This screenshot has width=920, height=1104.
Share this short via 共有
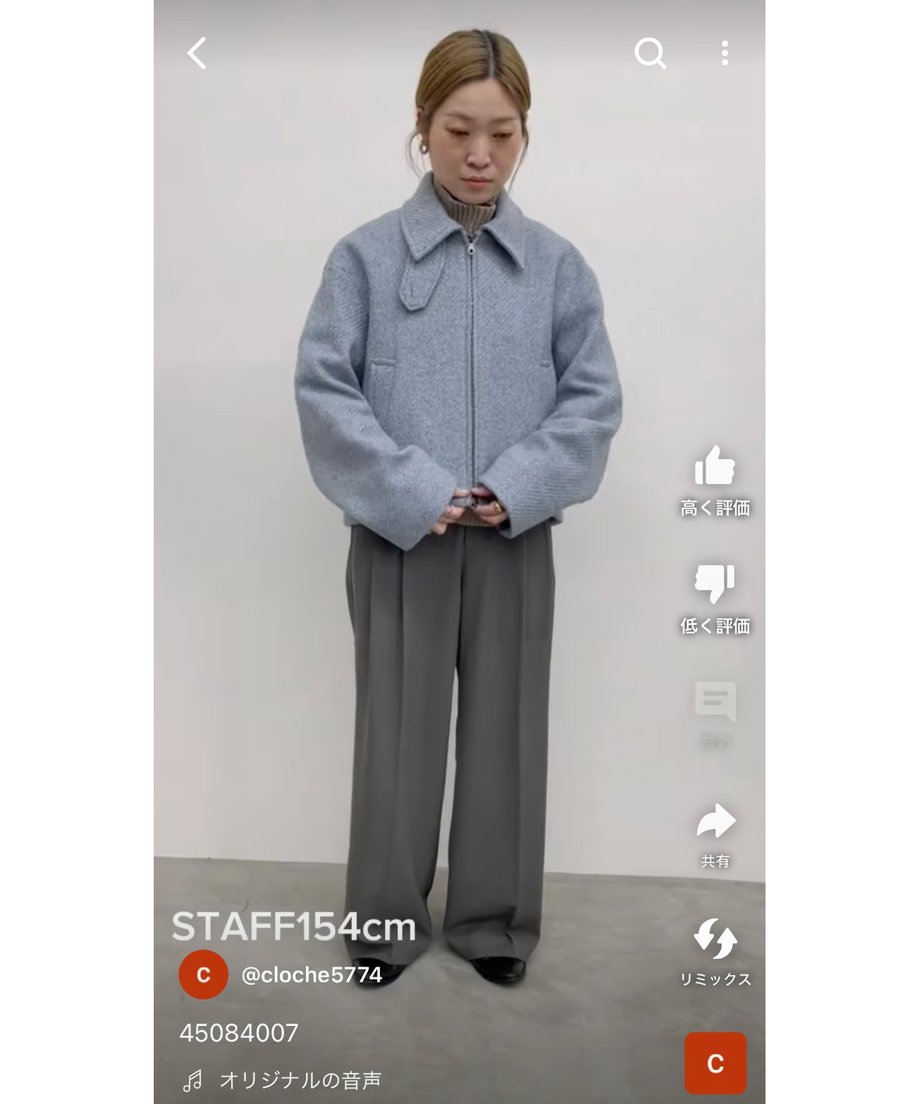click(715, 823)
